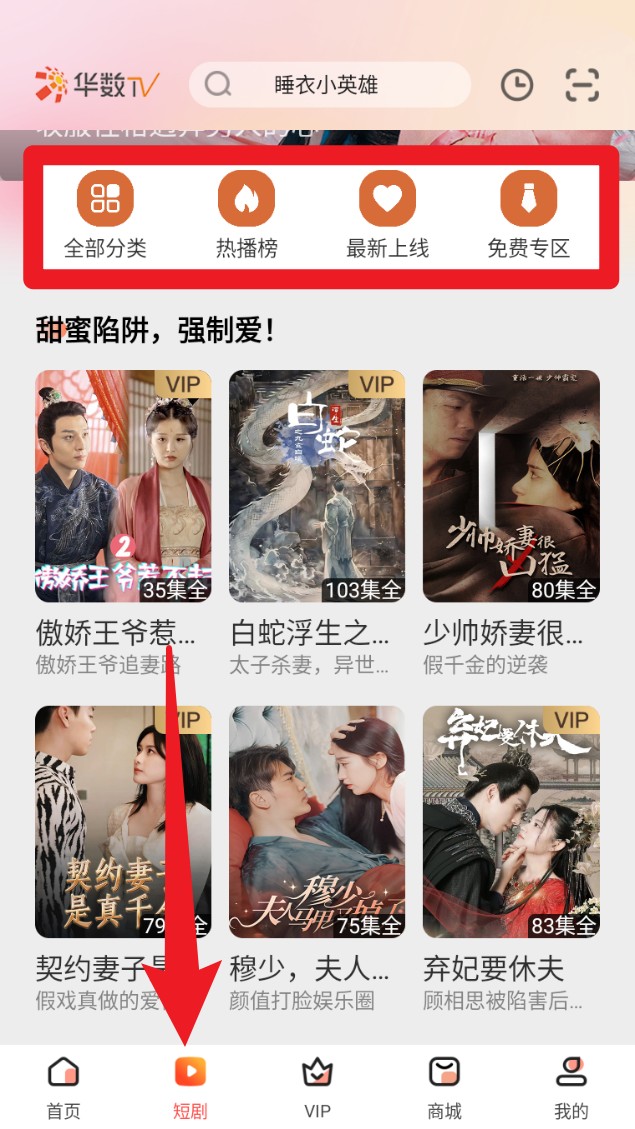Go to 免费专区 free zone
Viewport: 635px width, 1129px height.
click(528, 214)
